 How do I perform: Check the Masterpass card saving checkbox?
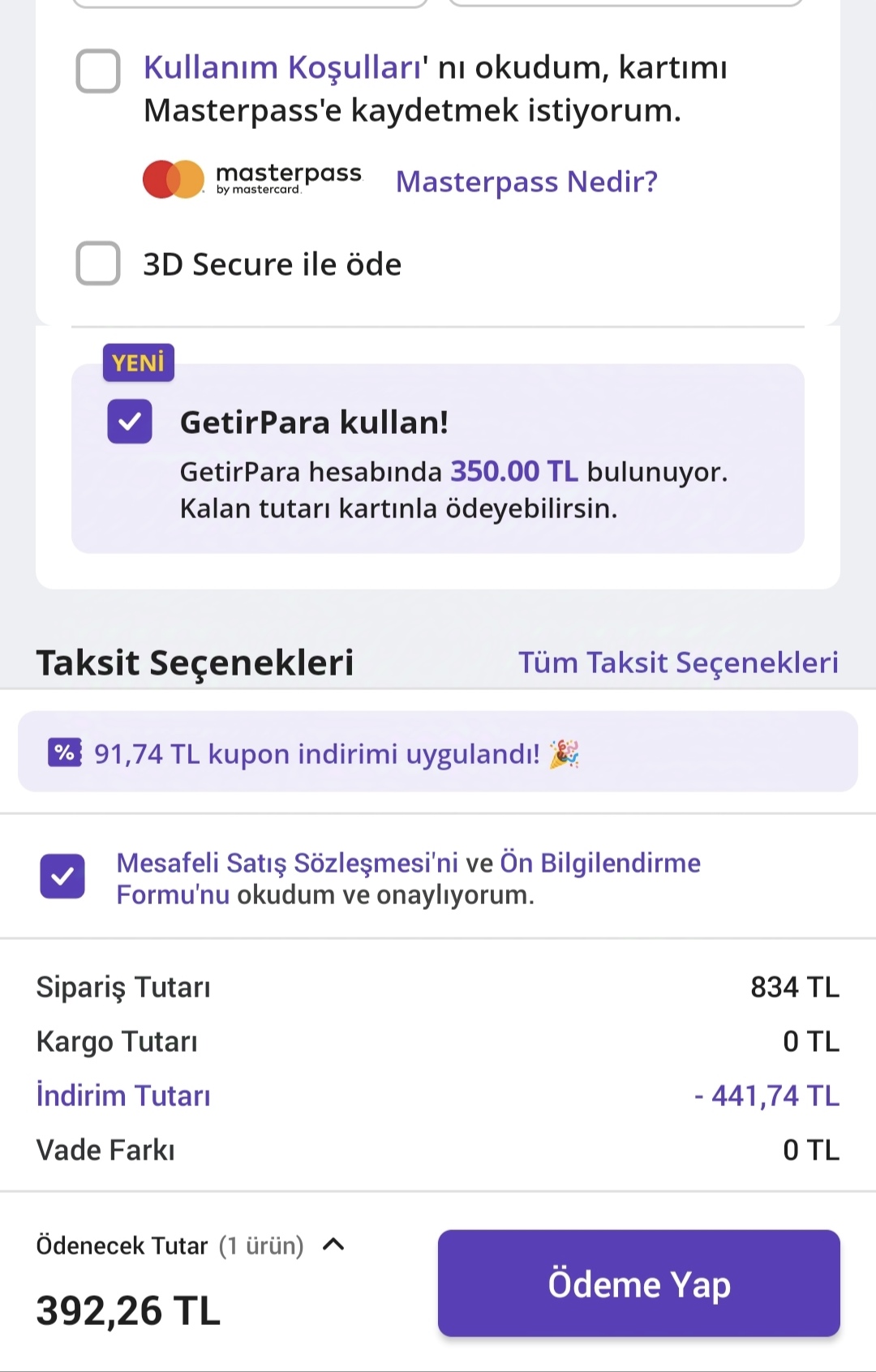click(x=98, y=71)
